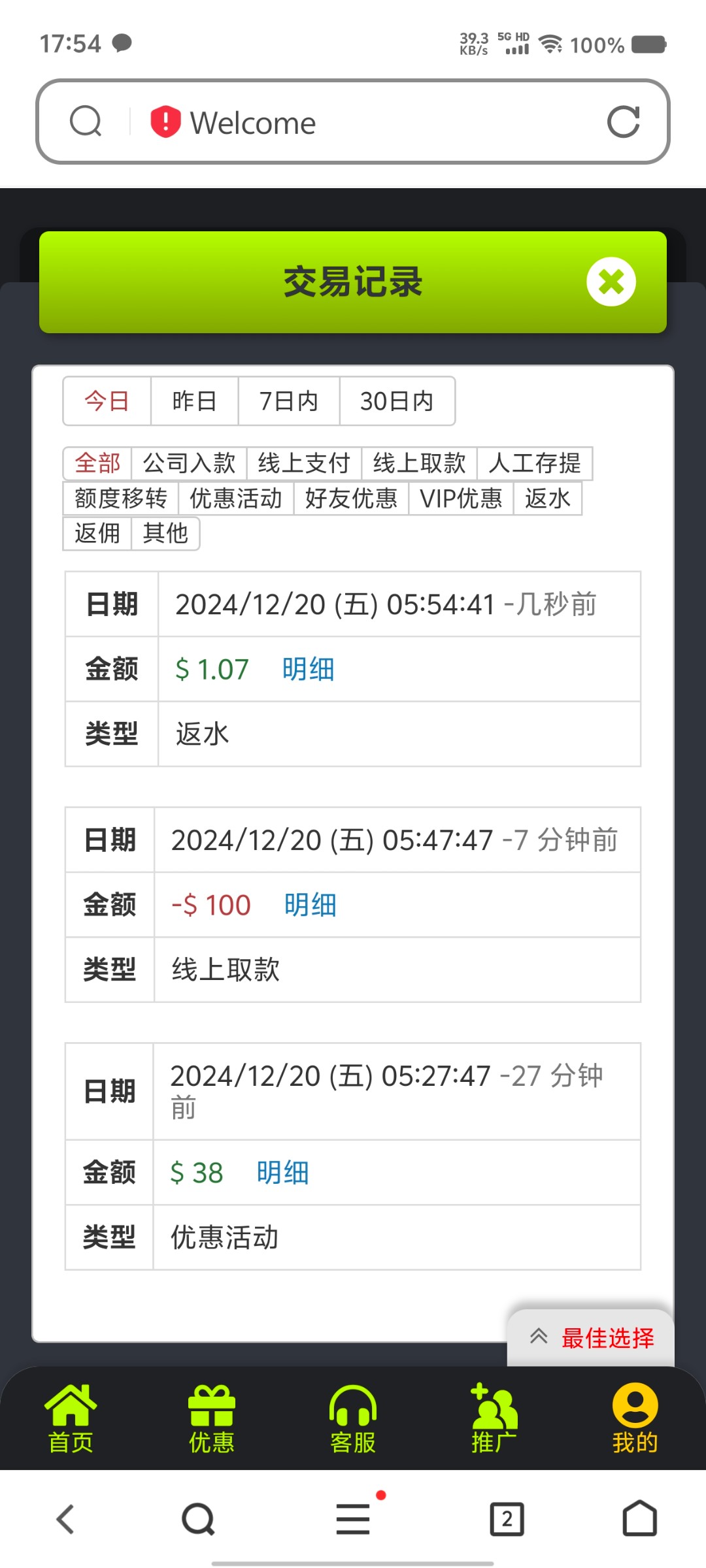
Task: Select the 昨日 date filter
Action: pyautogui.click(x=194, y=401)
